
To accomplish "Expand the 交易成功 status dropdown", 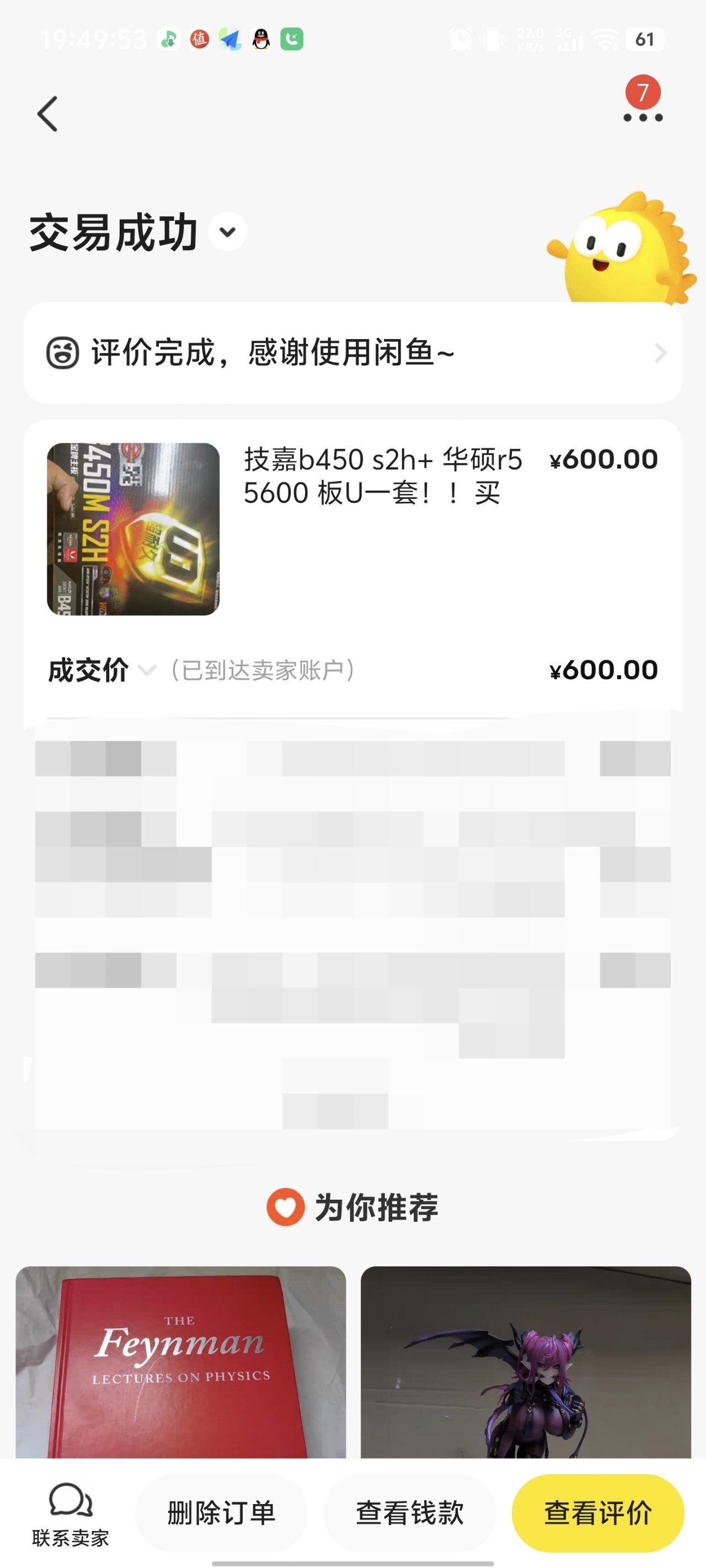I will click(227, 232).
